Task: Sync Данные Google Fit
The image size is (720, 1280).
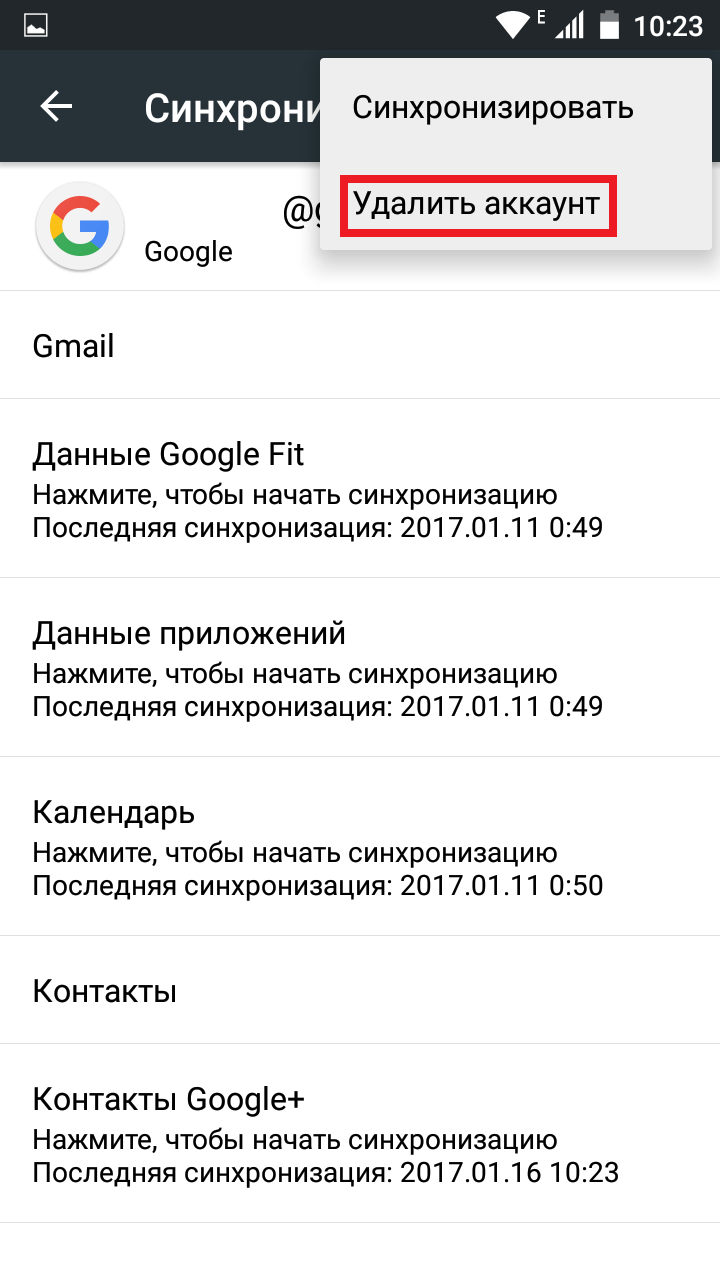Action: pos(360,488)
